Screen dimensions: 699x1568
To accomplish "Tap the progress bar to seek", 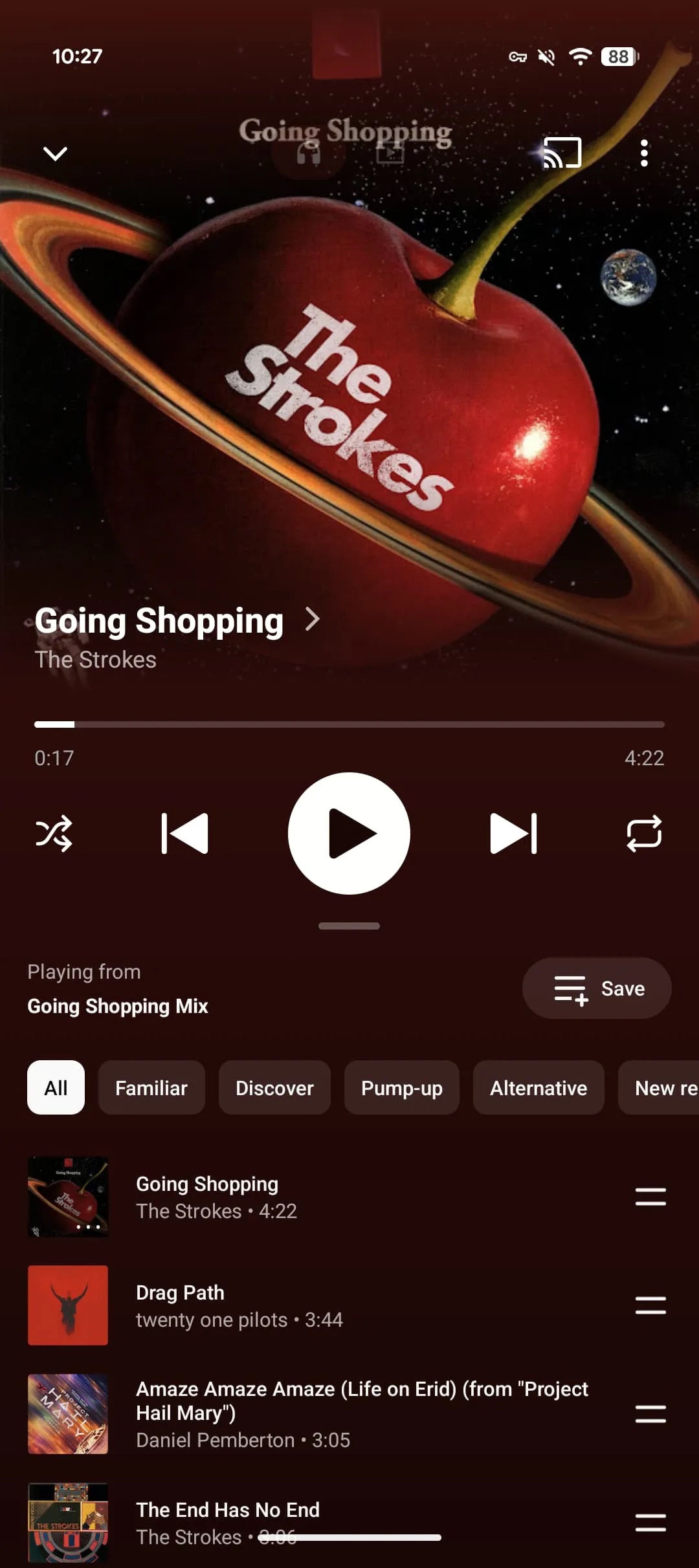I will [x=349, y=724].
